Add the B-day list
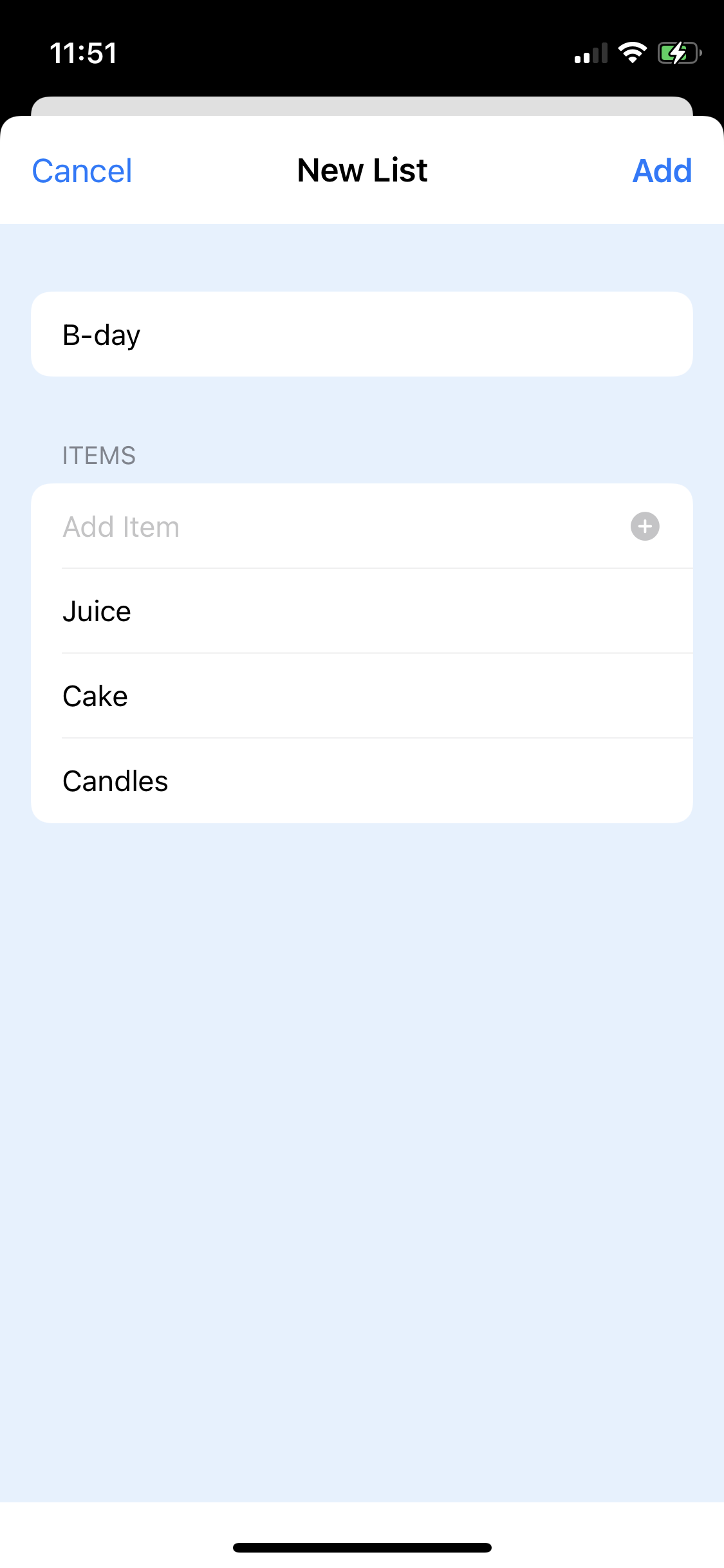 pyautogui.click(x=663, y=171)
